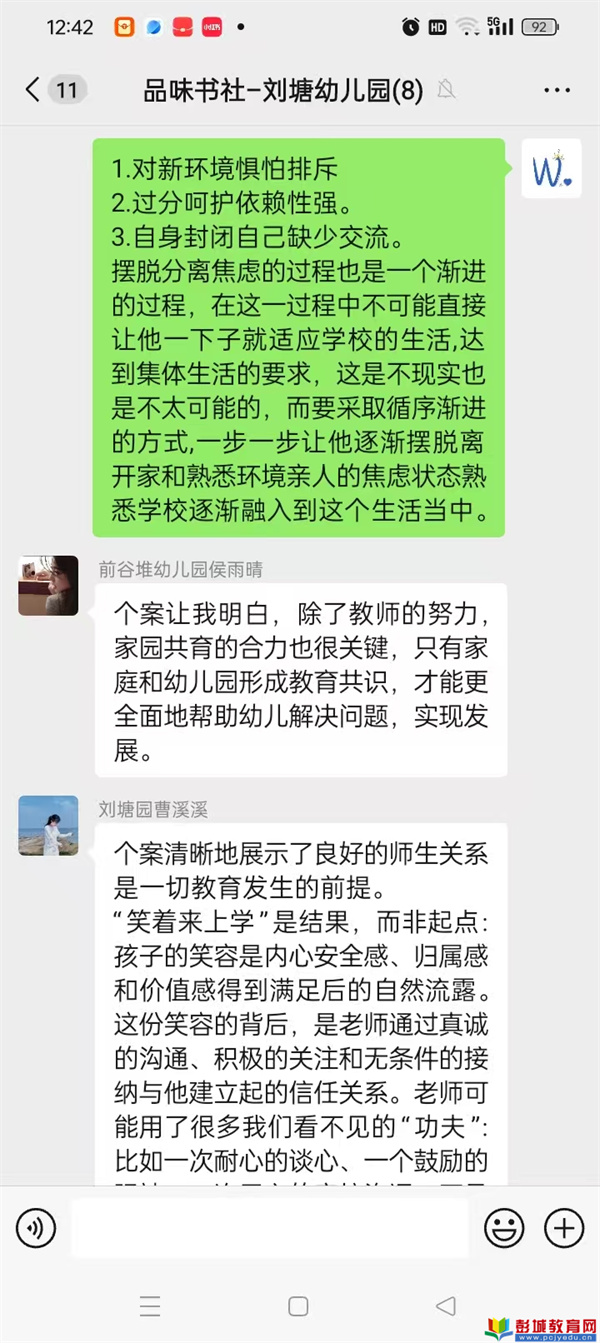Switch to voice message input
This screenshot has width=600, height=1343.
(36, 1227)
